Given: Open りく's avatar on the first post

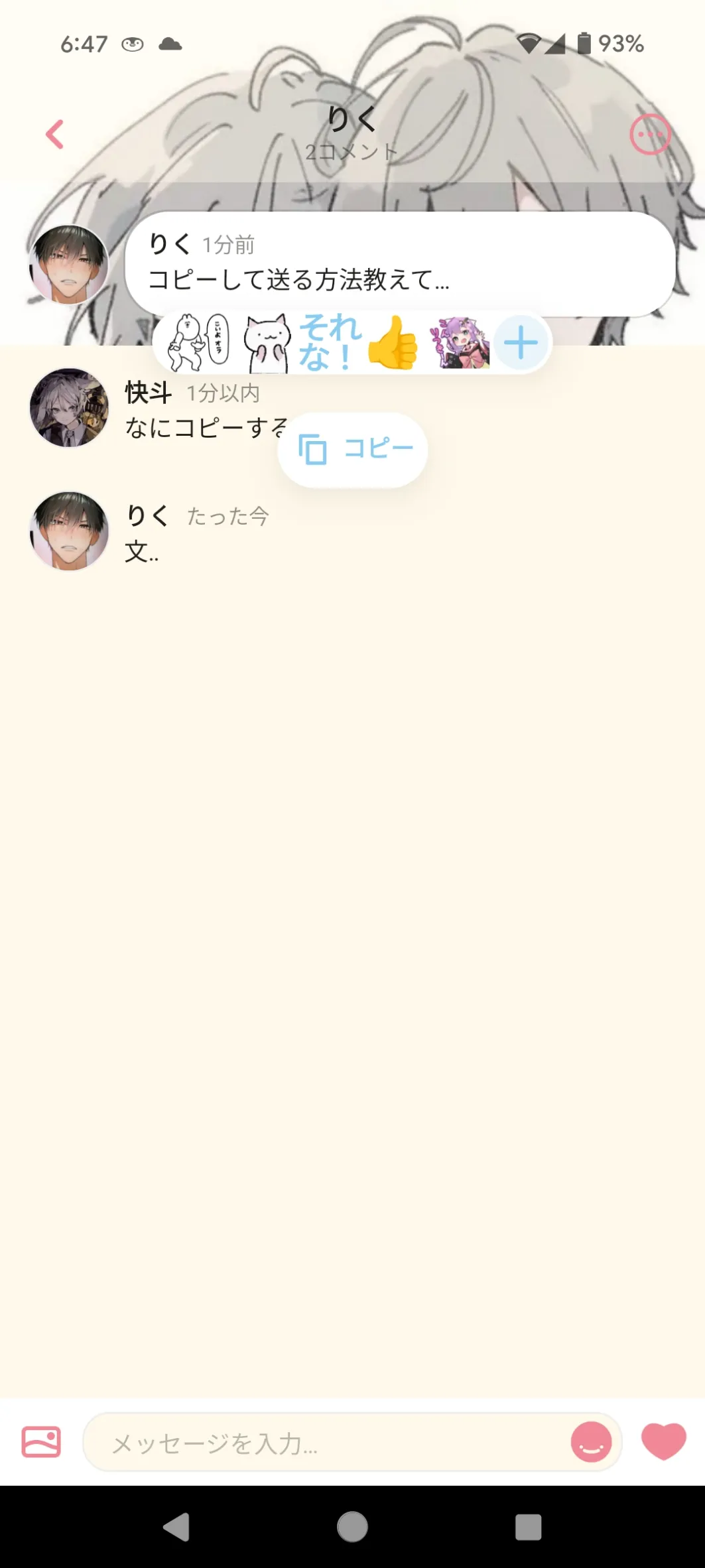Looking at the screenshot, I should click(69, 265).
